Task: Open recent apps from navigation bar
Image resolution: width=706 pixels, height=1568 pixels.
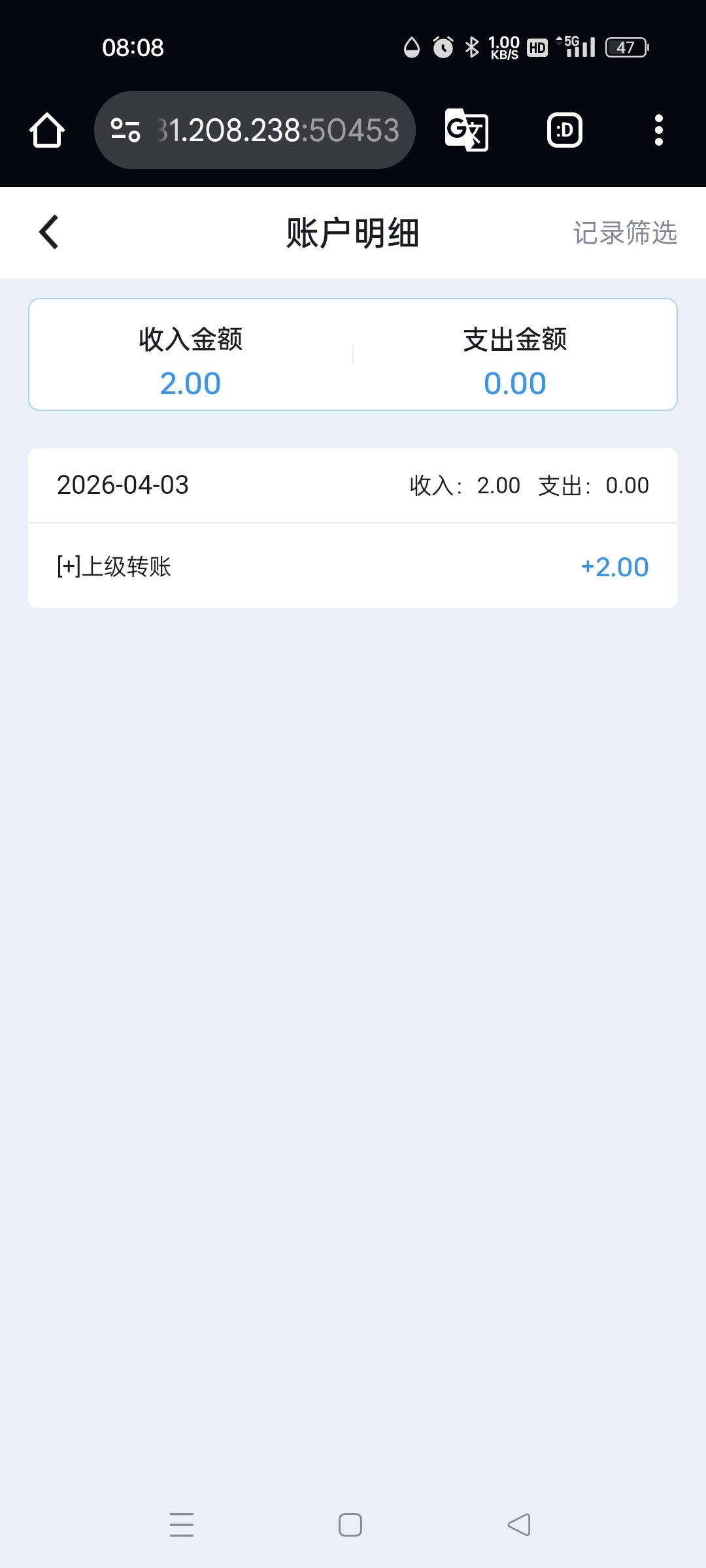Action: pyautogui.click(x=182, y=1525)
